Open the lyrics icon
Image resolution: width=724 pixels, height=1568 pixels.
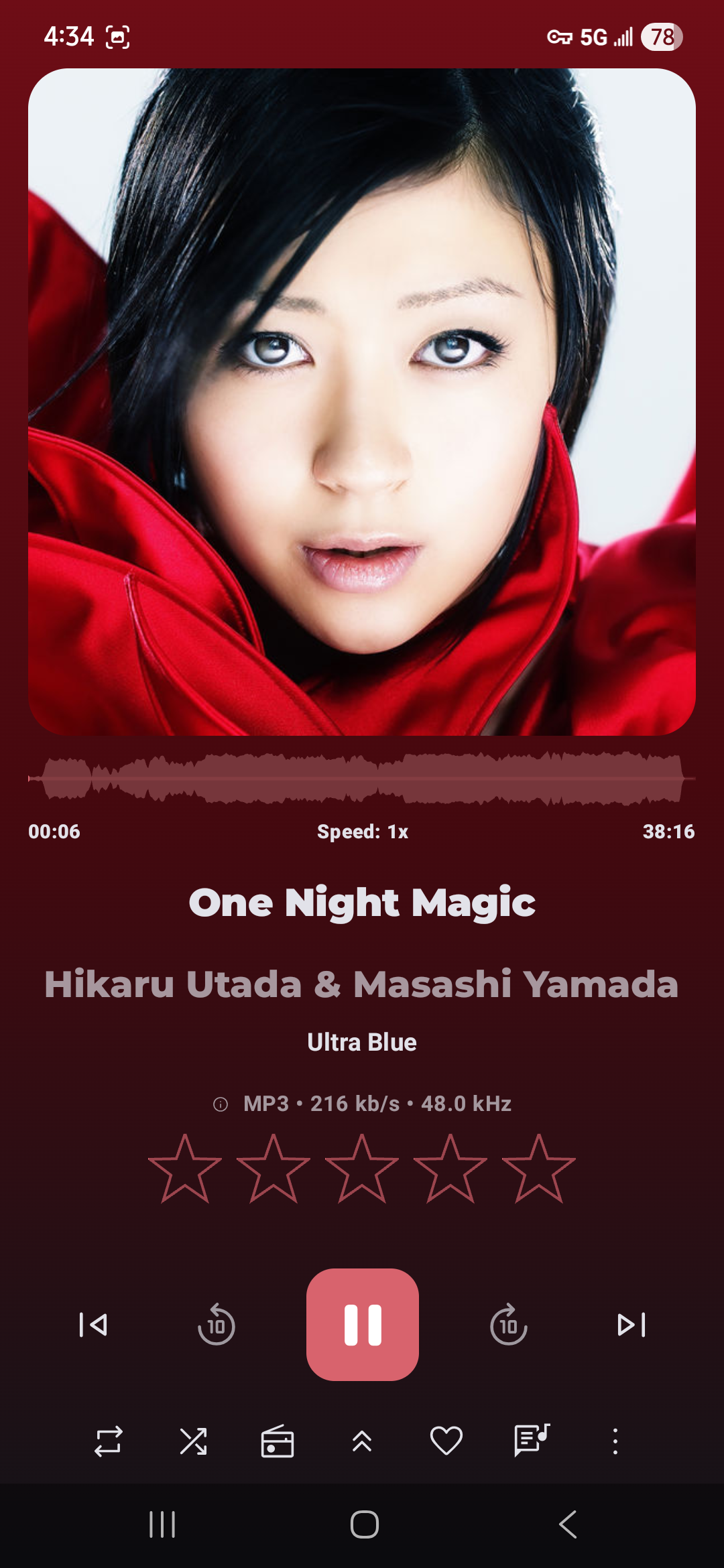pos(532,1441)
